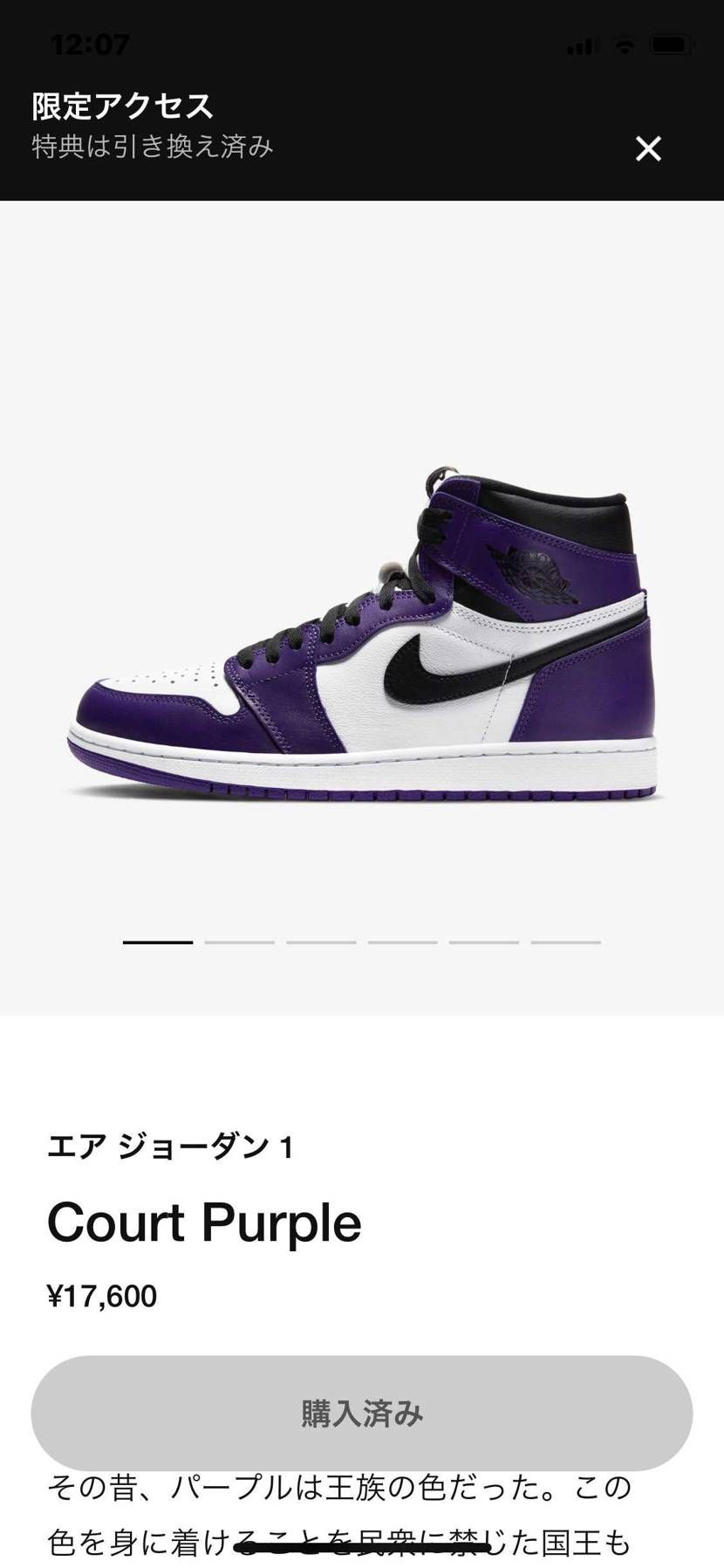Viewport: 724px width, 1568px height.
Task: Open the Court Purple shoe image
Action: [362, 637]
